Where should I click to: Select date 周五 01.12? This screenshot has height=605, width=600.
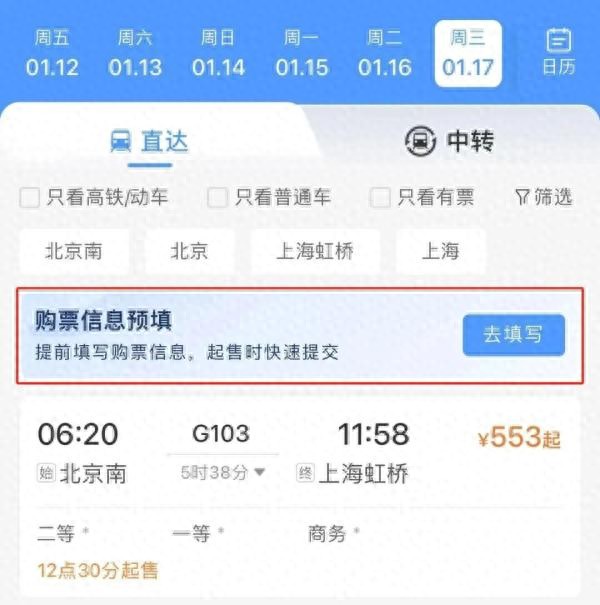[x=52, y=54]
